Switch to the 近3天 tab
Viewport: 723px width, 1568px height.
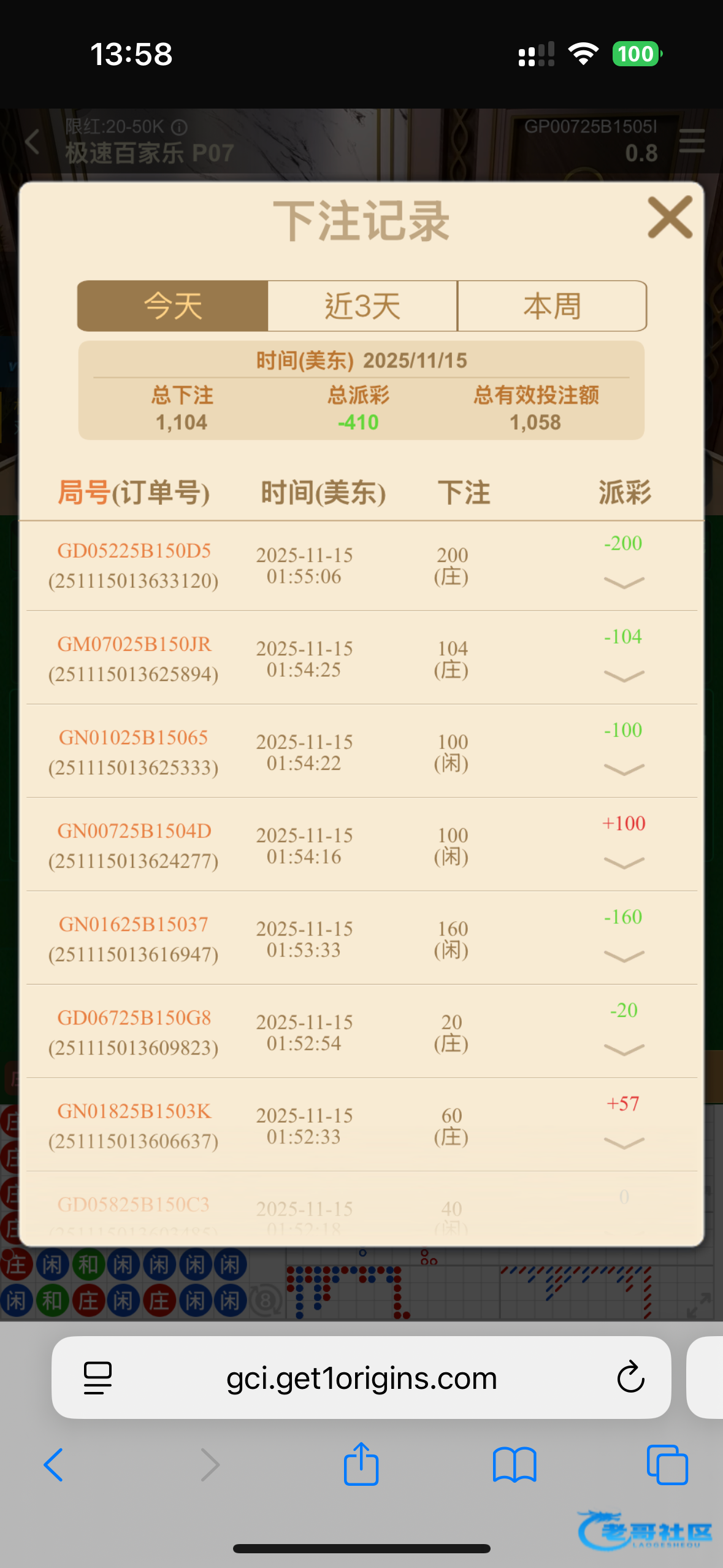pos(362,306)
